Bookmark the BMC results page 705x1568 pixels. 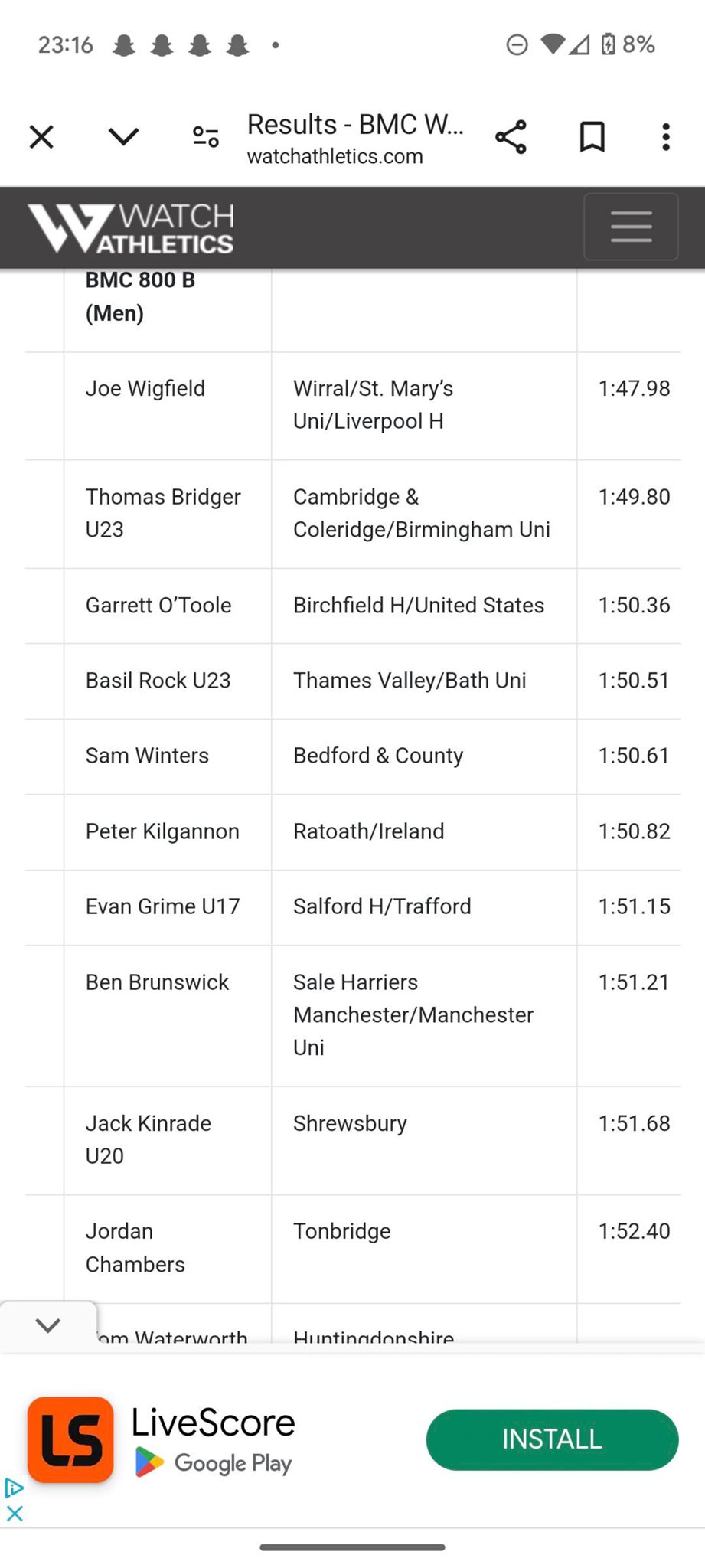pos(592,138)
